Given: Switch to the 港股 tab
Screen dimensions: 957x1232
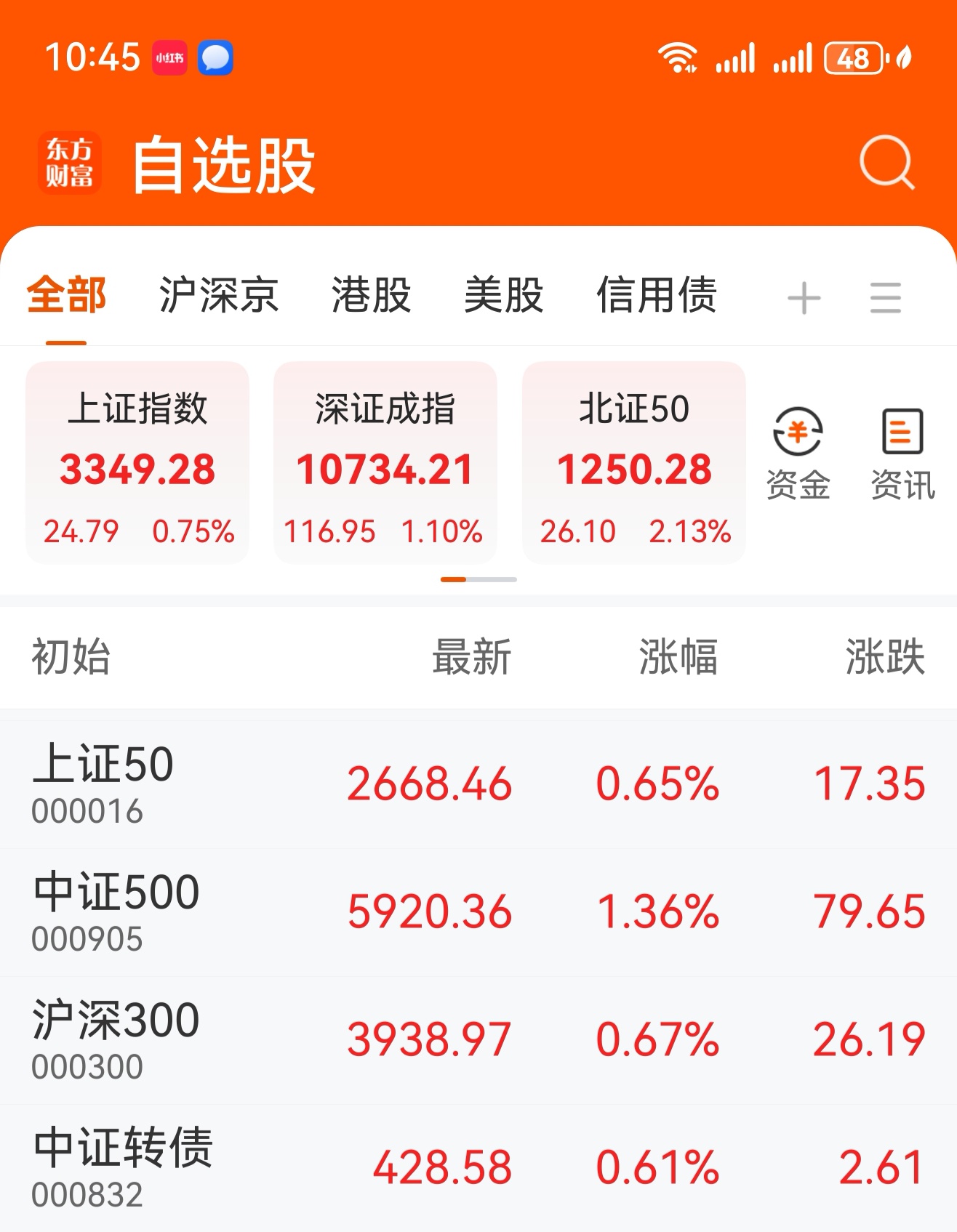Looking at the screenshot, I should tap(372, 294).
